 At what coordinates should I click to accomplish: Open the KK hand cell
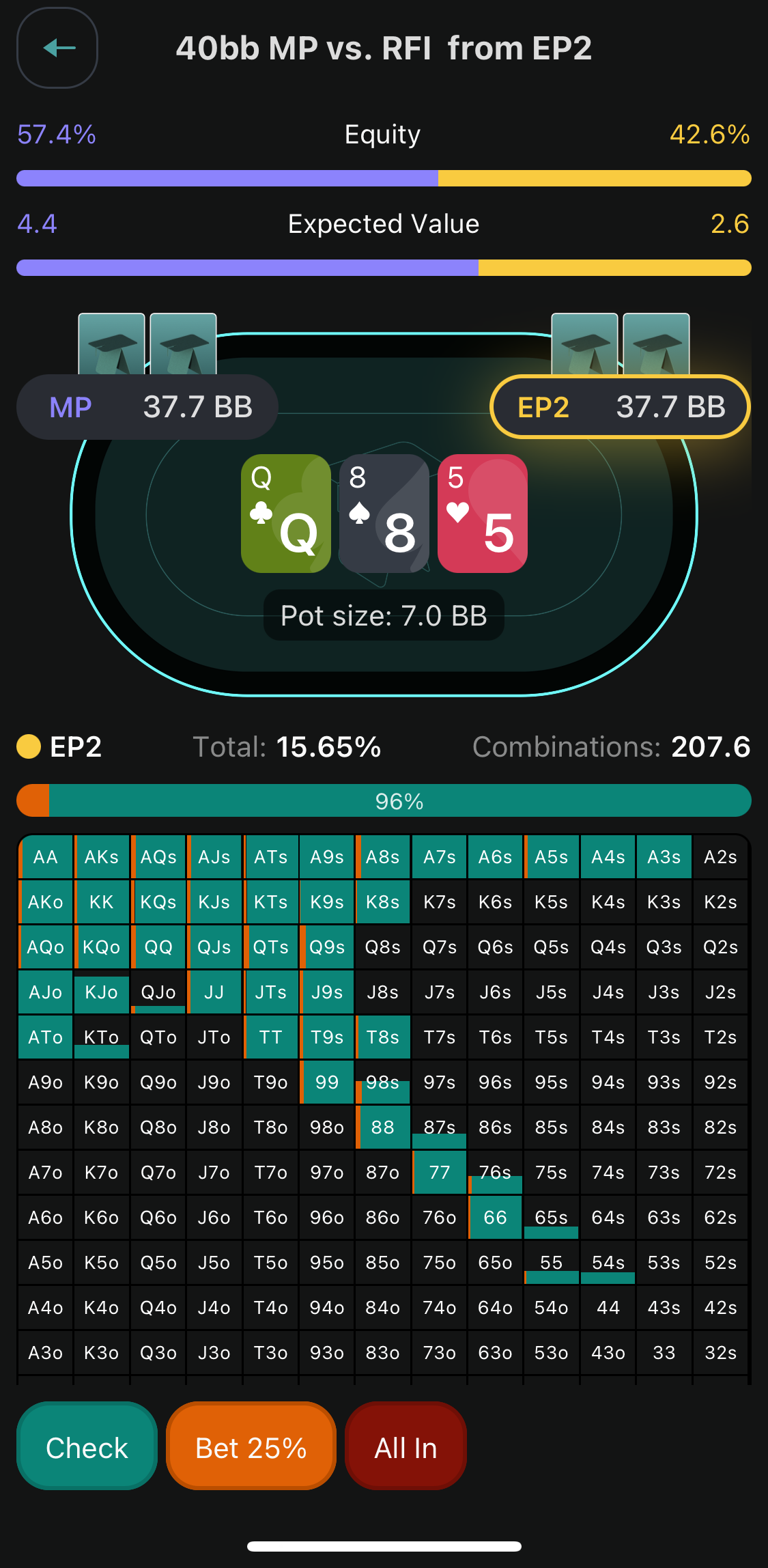102,902
